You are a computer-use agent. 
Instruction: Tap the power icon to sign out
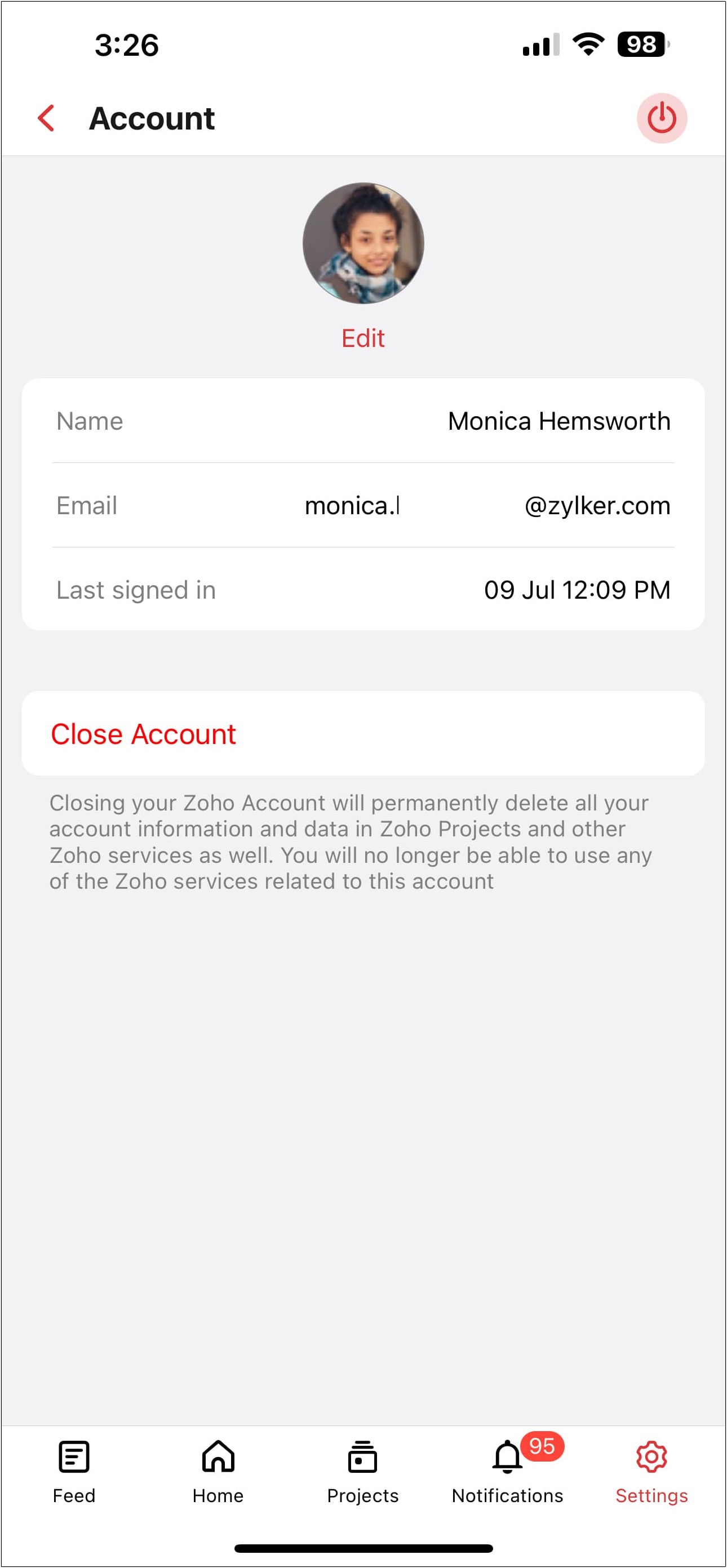661,118
